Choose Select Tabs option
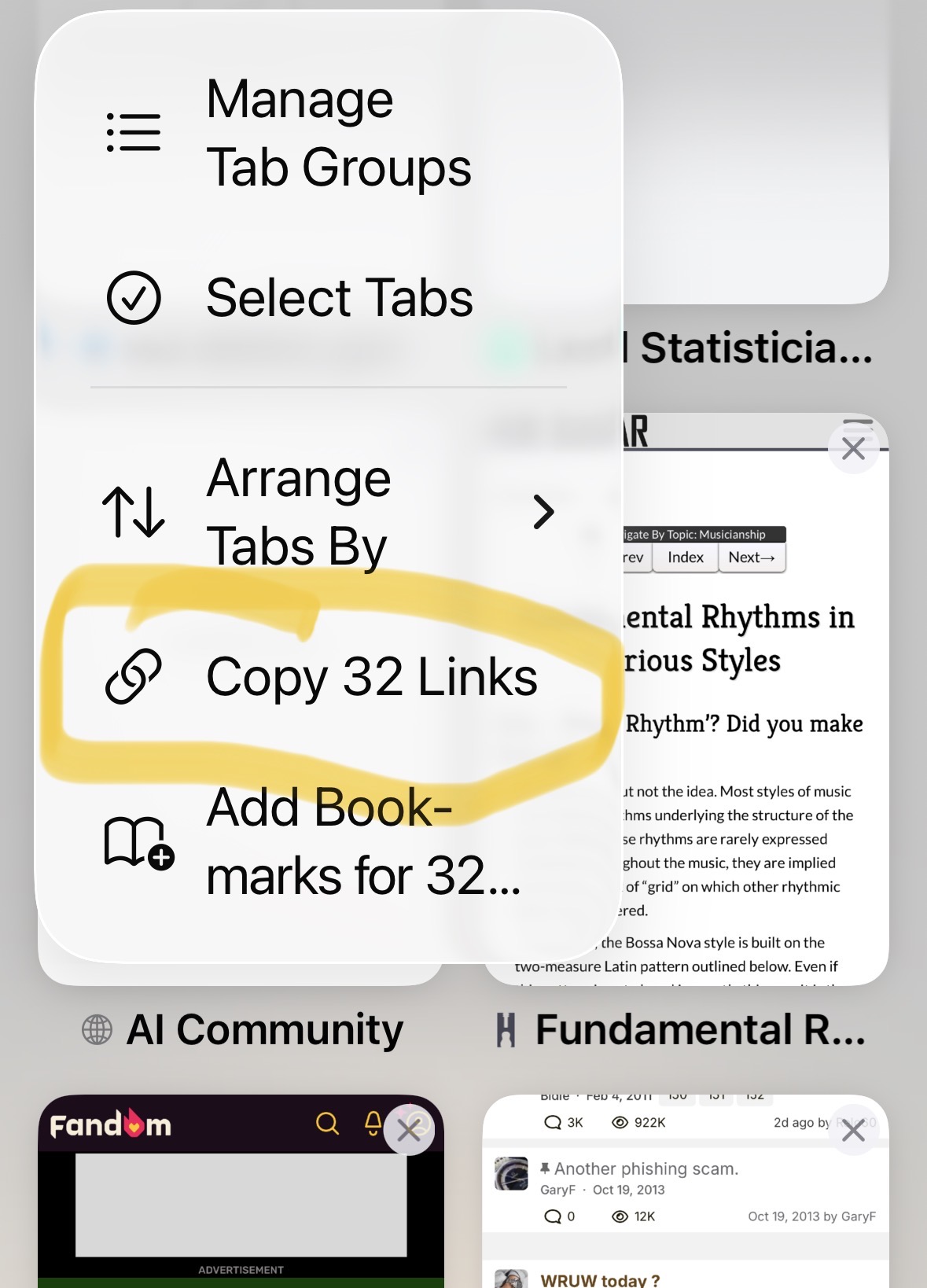Viewport: 927px width, 1288px height. click(x=329, y=298)
